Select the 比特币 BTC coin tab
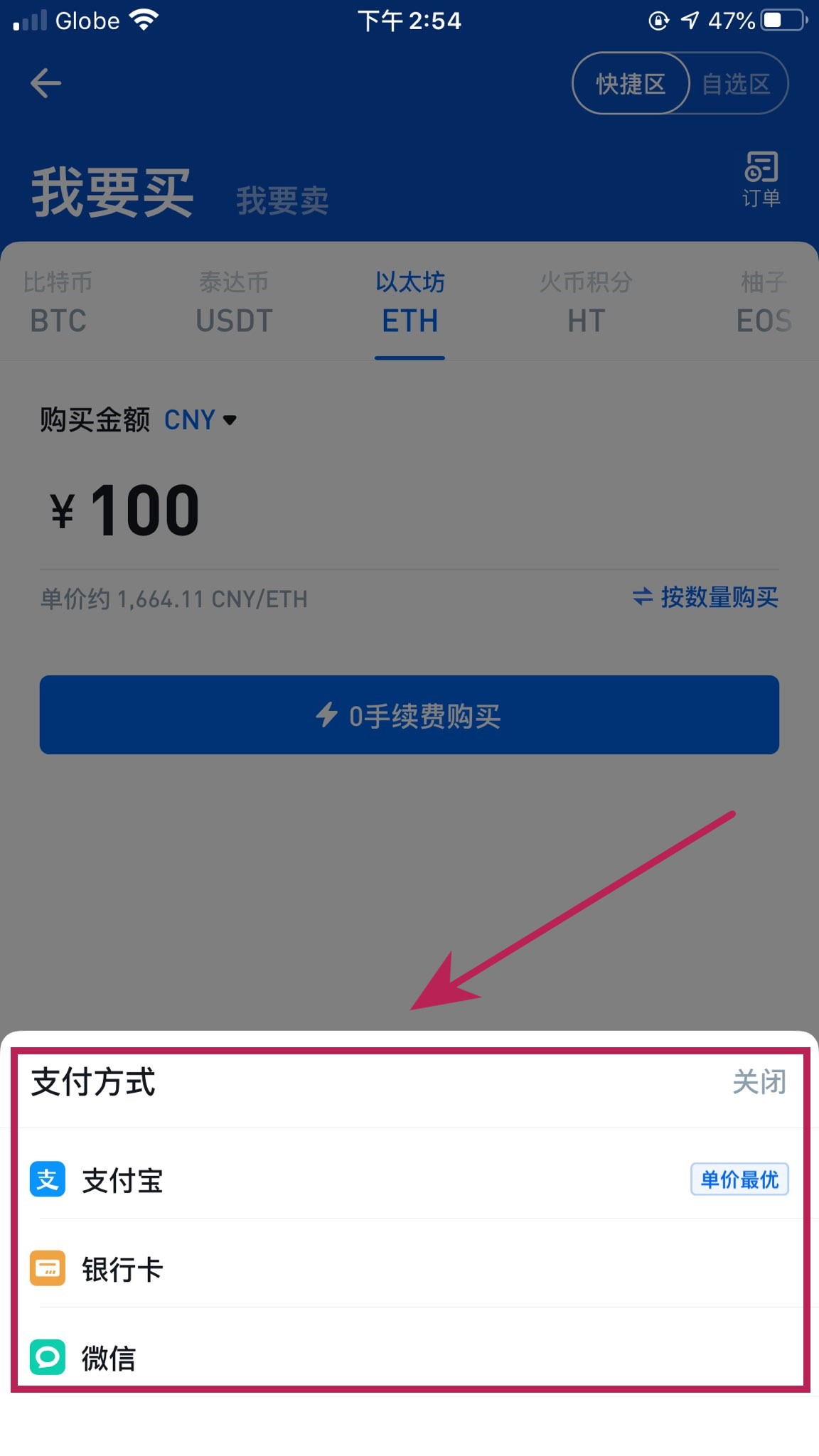 pyautogui.click(x=58, y=302)
